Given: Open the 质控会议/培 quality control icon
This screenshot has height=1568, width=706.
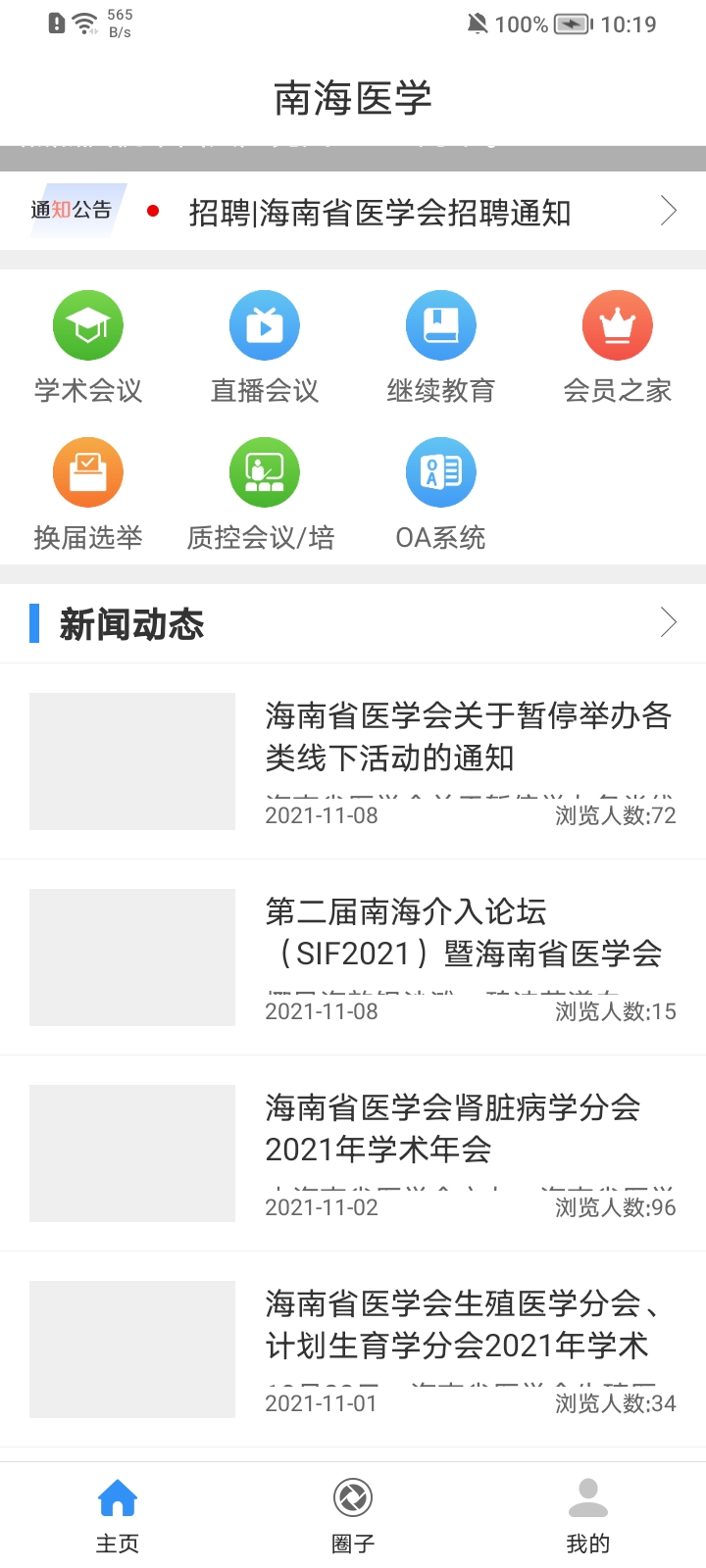Looking at the screenshot, I should coord(264,471).
